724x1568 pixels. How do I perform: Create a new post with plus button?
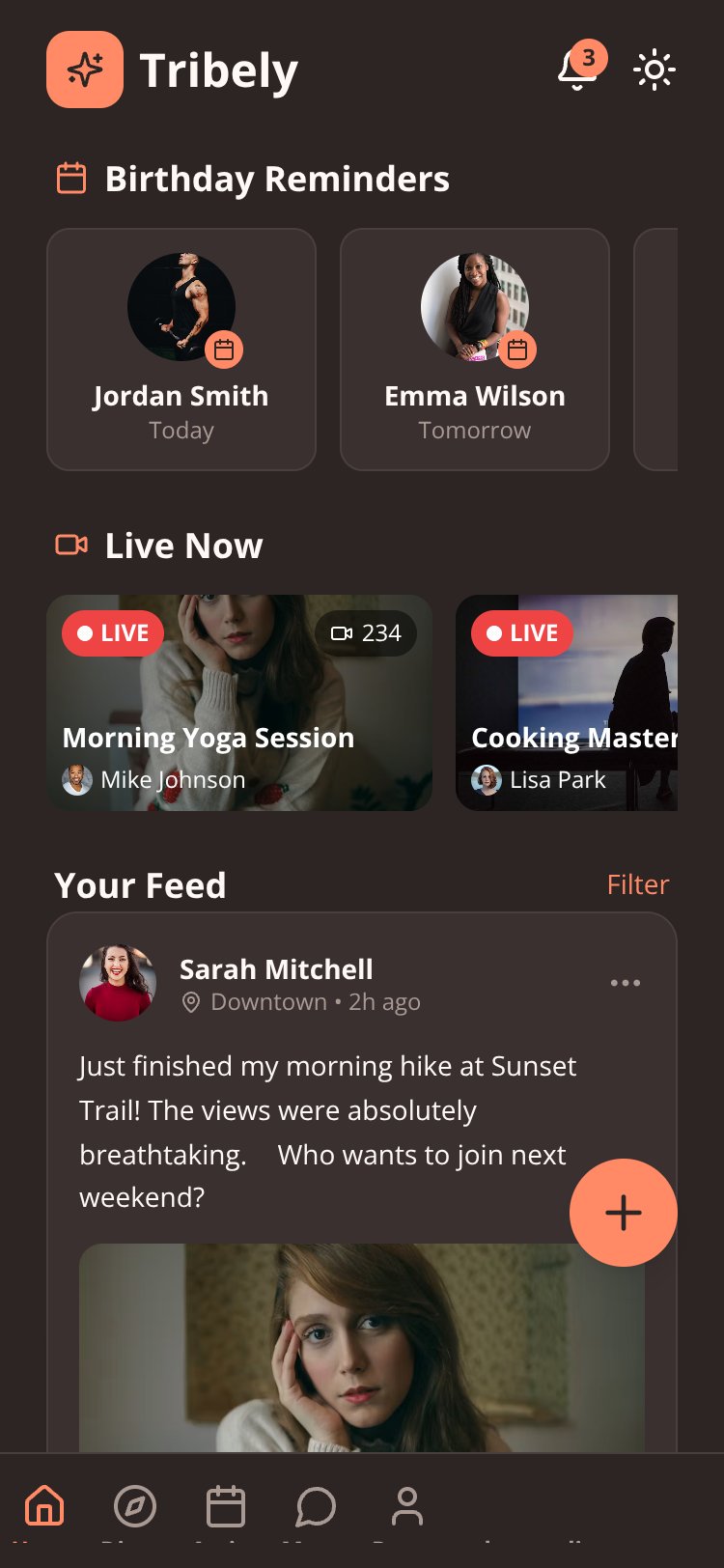pyautogui.click(x=624, y=1213)
